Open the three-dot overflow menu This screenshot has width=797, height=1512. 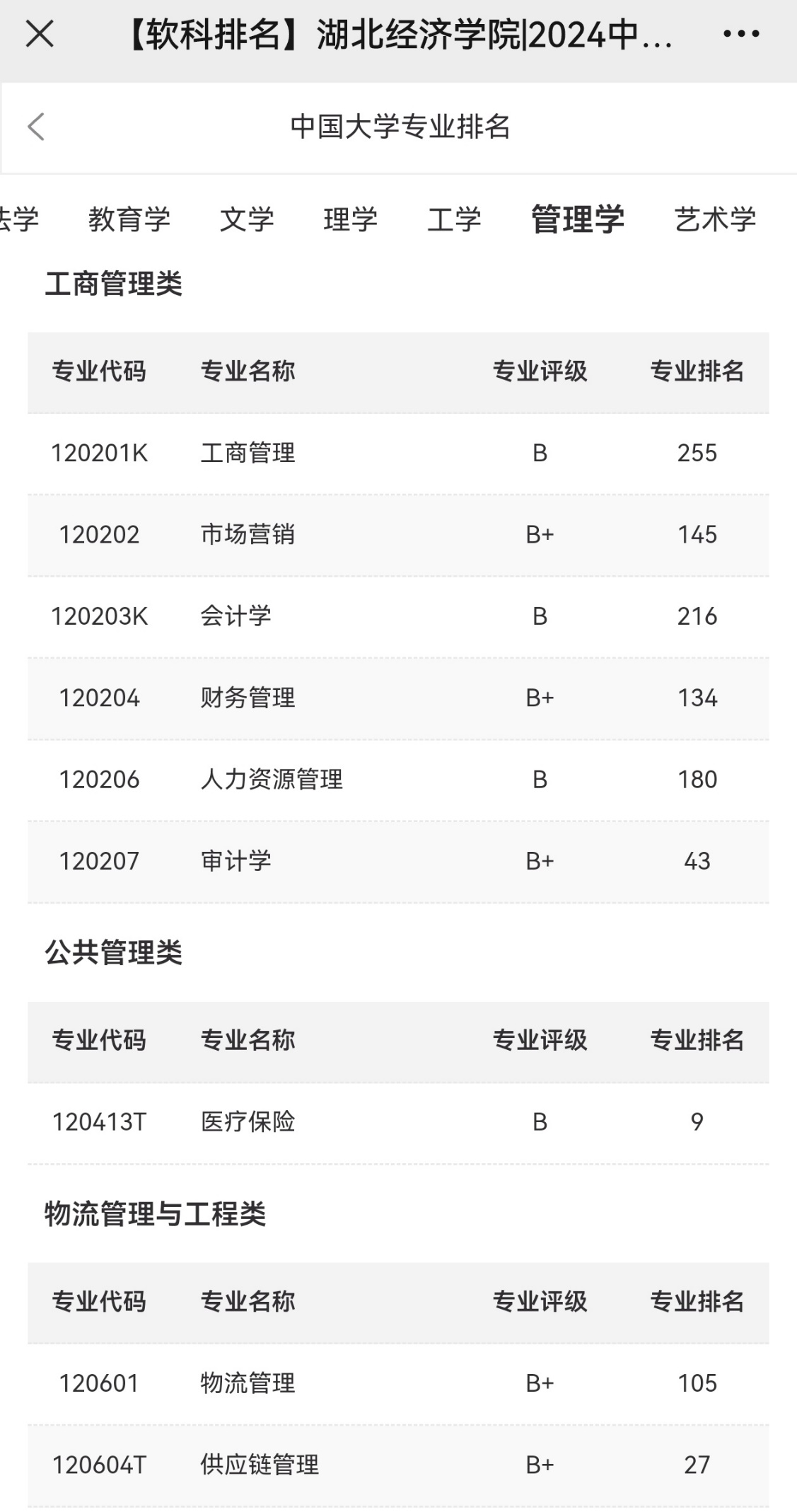(741, 34)
